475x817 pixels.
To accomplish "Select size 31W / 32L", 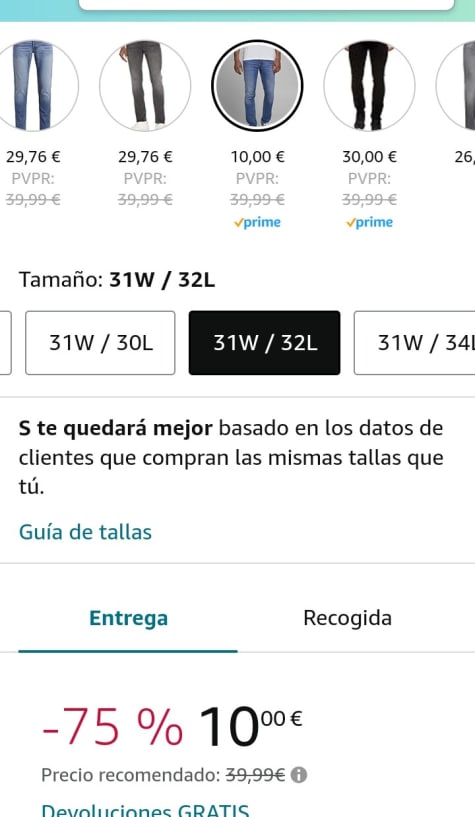I will pyautogui.click(x=265, y=343).
